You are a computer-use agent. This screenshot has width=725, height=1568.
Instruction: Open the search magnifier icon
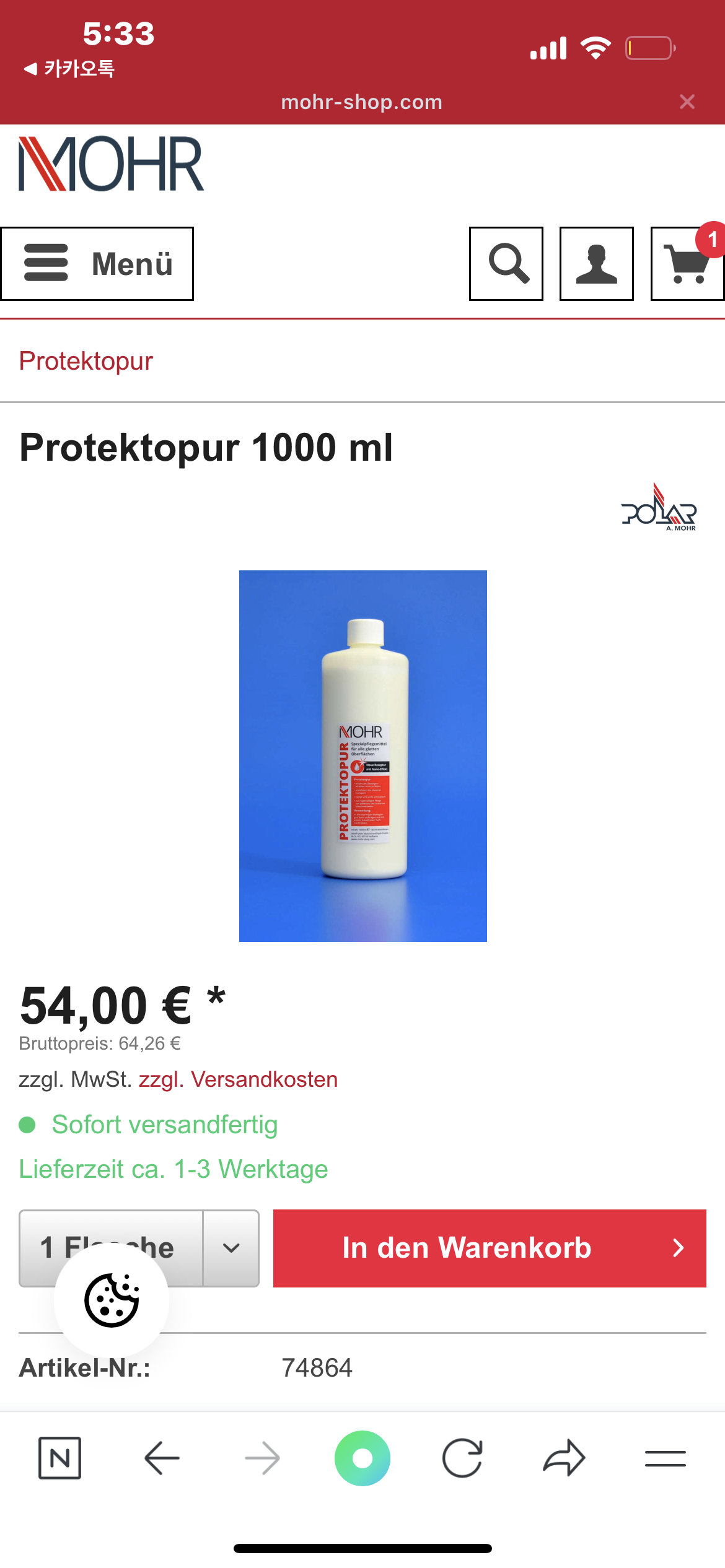(x=506, y=264)
